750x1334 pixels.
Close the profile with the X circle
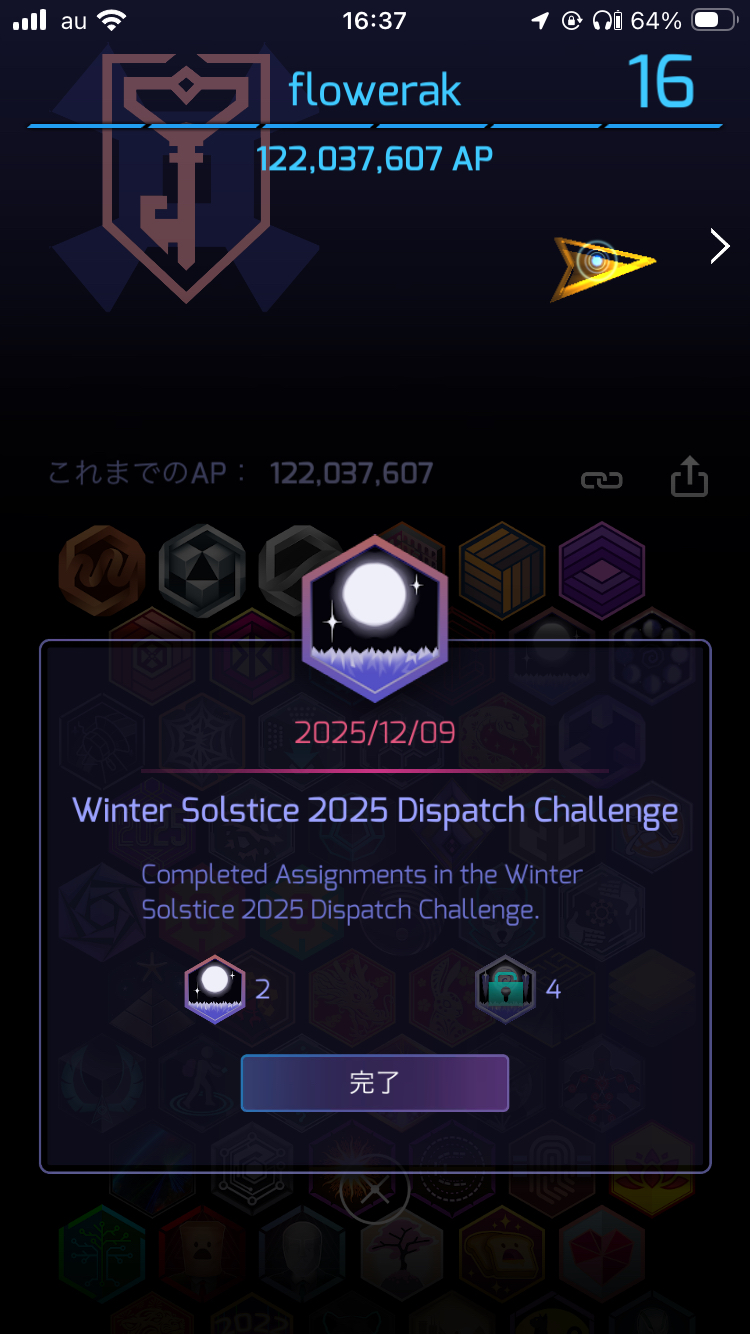375,1192
